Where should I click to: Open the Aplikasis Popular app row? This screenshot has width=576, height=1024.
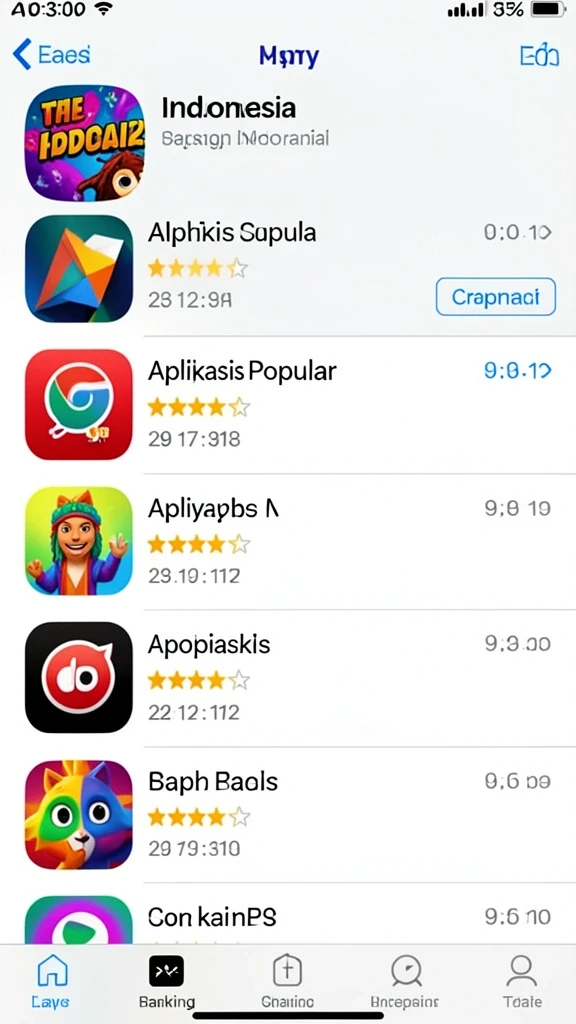pos(288,405)
